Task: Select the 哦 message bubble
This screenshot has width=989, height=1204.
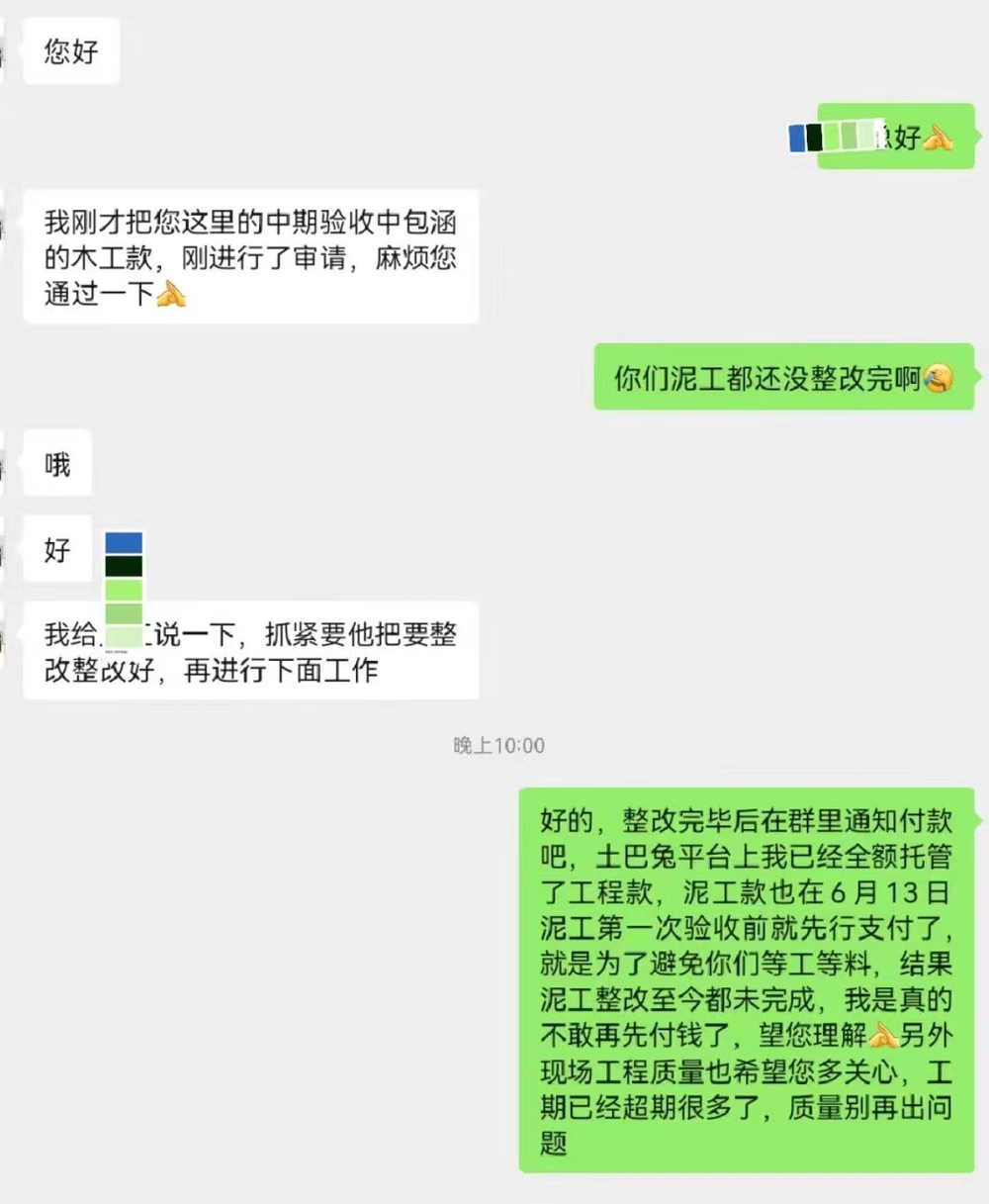Action: pos(56,463)
